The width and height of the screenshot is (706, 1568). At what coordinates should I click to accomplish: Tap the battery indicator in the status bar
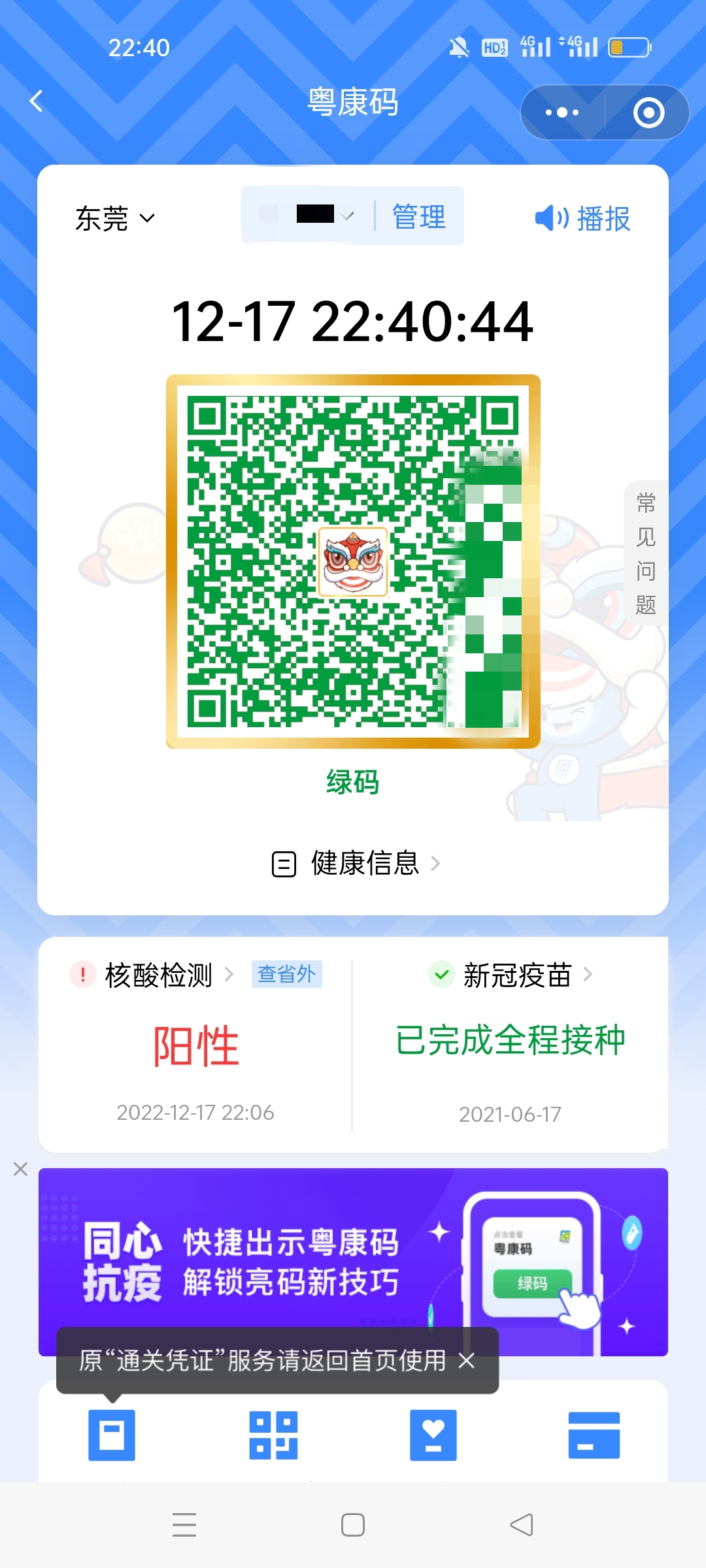pos(630,46)
